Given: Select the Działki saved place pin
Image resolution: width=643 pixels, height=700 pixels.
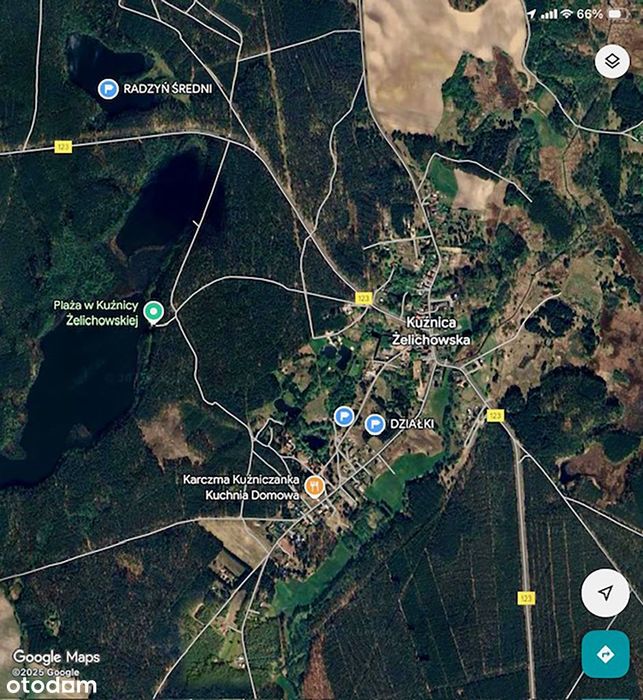Looking at the screenshot, I should pos(375,424).
